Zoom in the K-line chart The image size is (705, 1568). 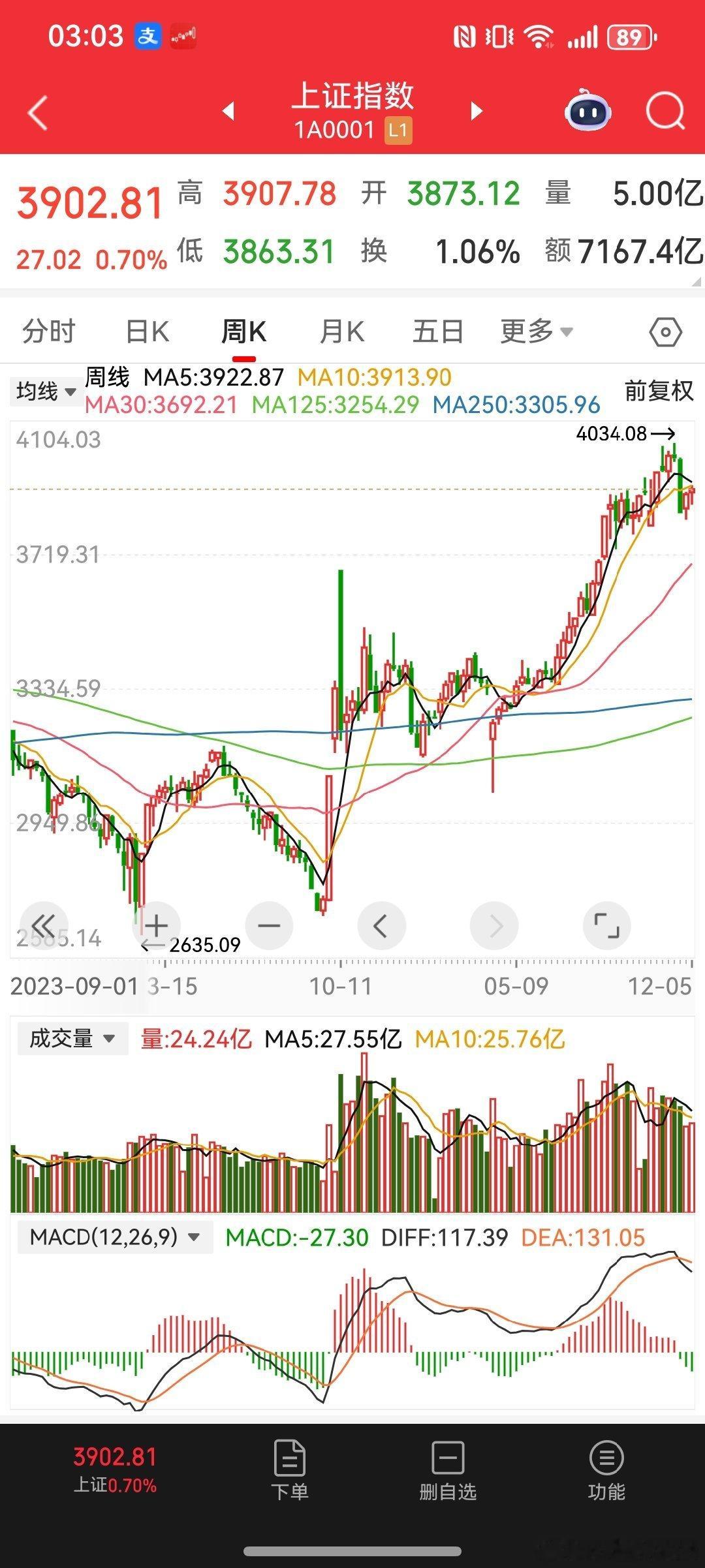pyautogui.click(x=157, y=925)
